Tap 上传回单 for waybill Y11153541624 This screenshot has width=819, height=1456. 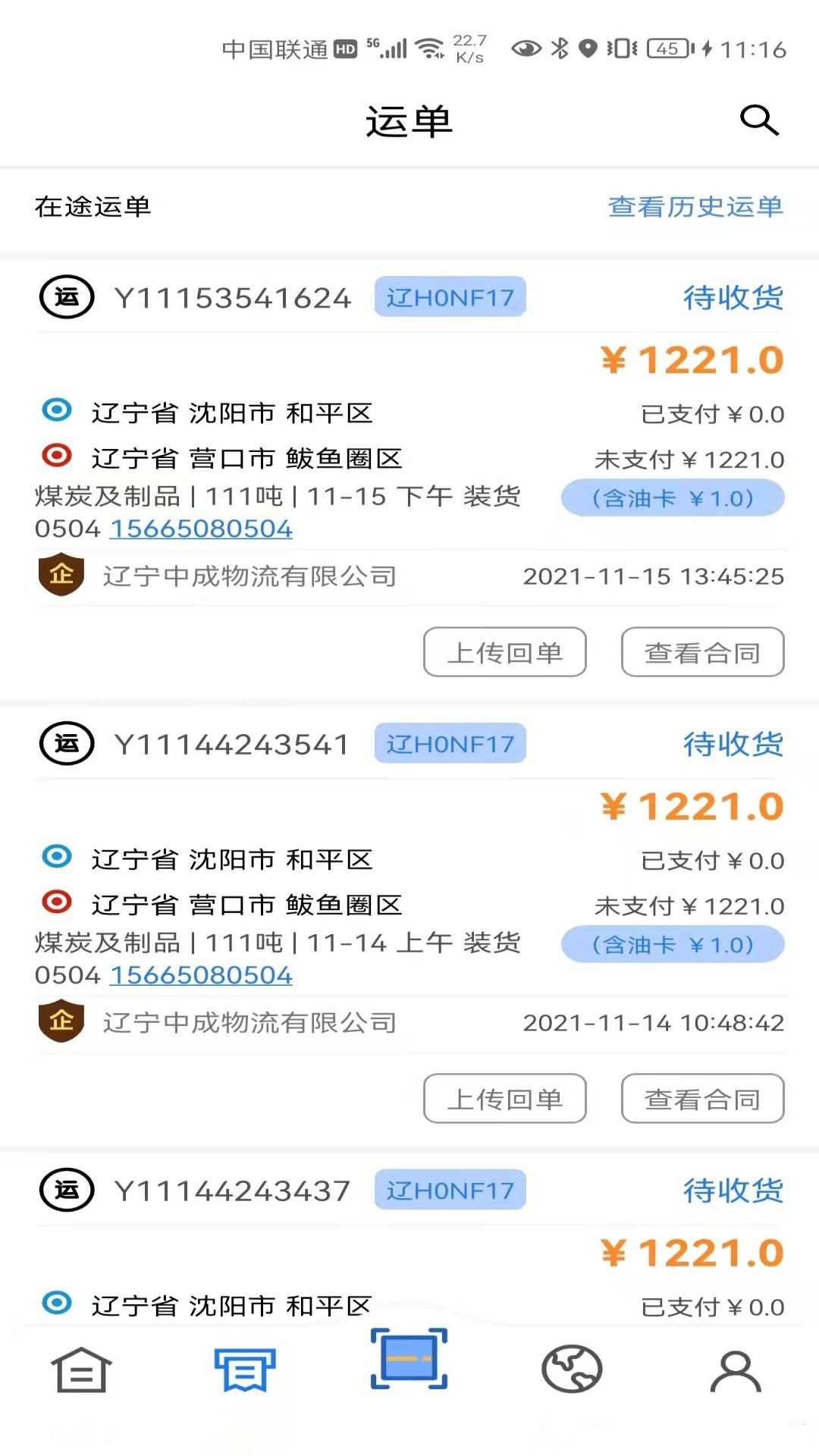504,652
